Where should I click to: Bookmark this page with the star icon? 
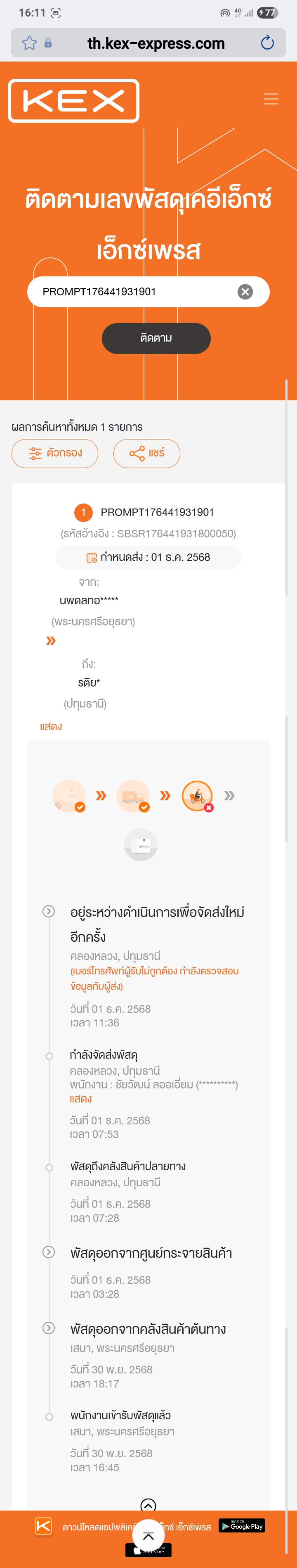click(29, 43)
